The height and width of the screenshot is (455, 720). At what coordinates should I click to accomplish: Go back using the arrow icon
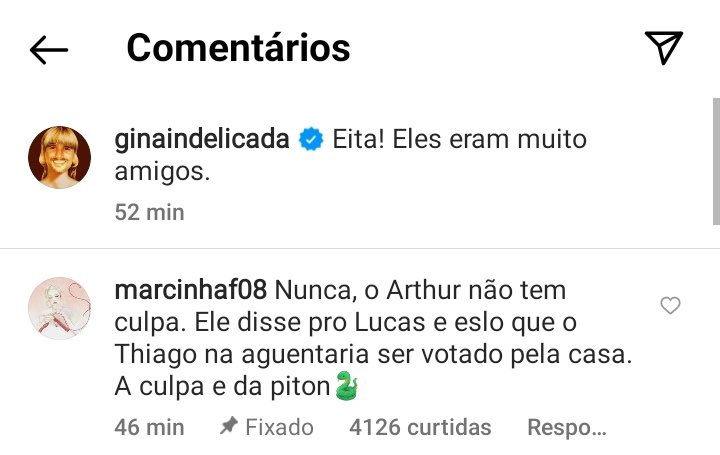[49, 50]
